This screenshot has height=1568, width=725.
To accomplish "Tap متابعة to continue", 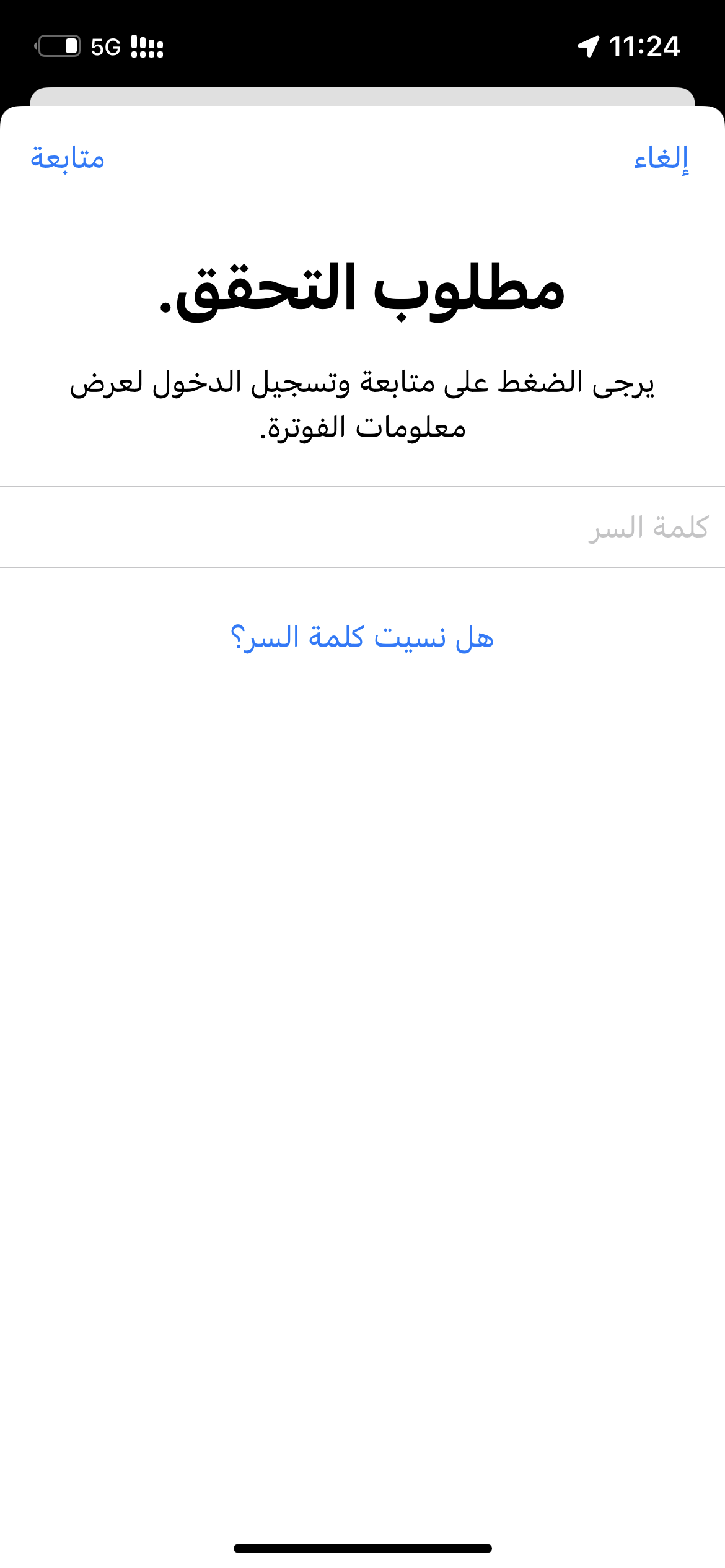I will (x=68, y=159).
